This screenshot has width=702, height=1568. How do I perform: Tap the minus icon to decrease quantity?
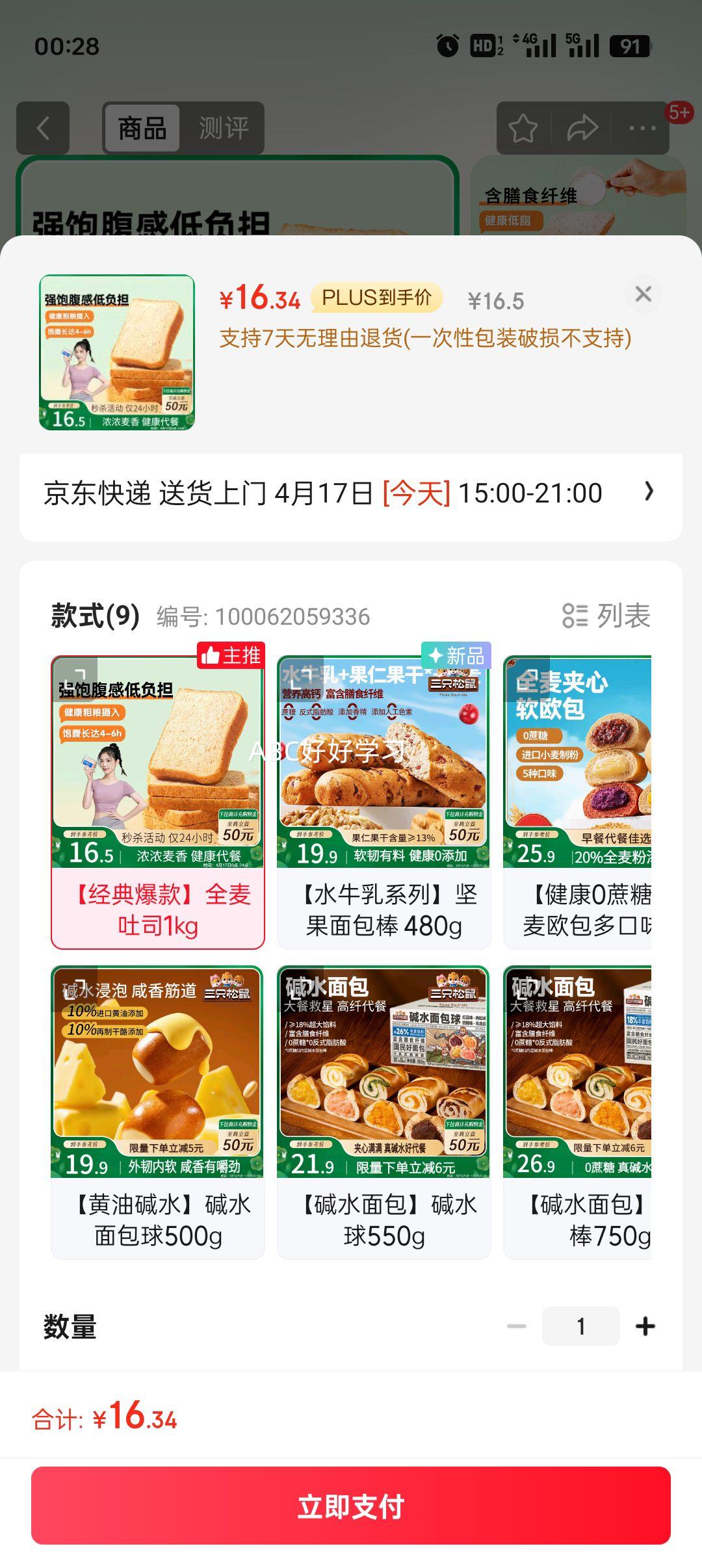[x=517, y=1326]
